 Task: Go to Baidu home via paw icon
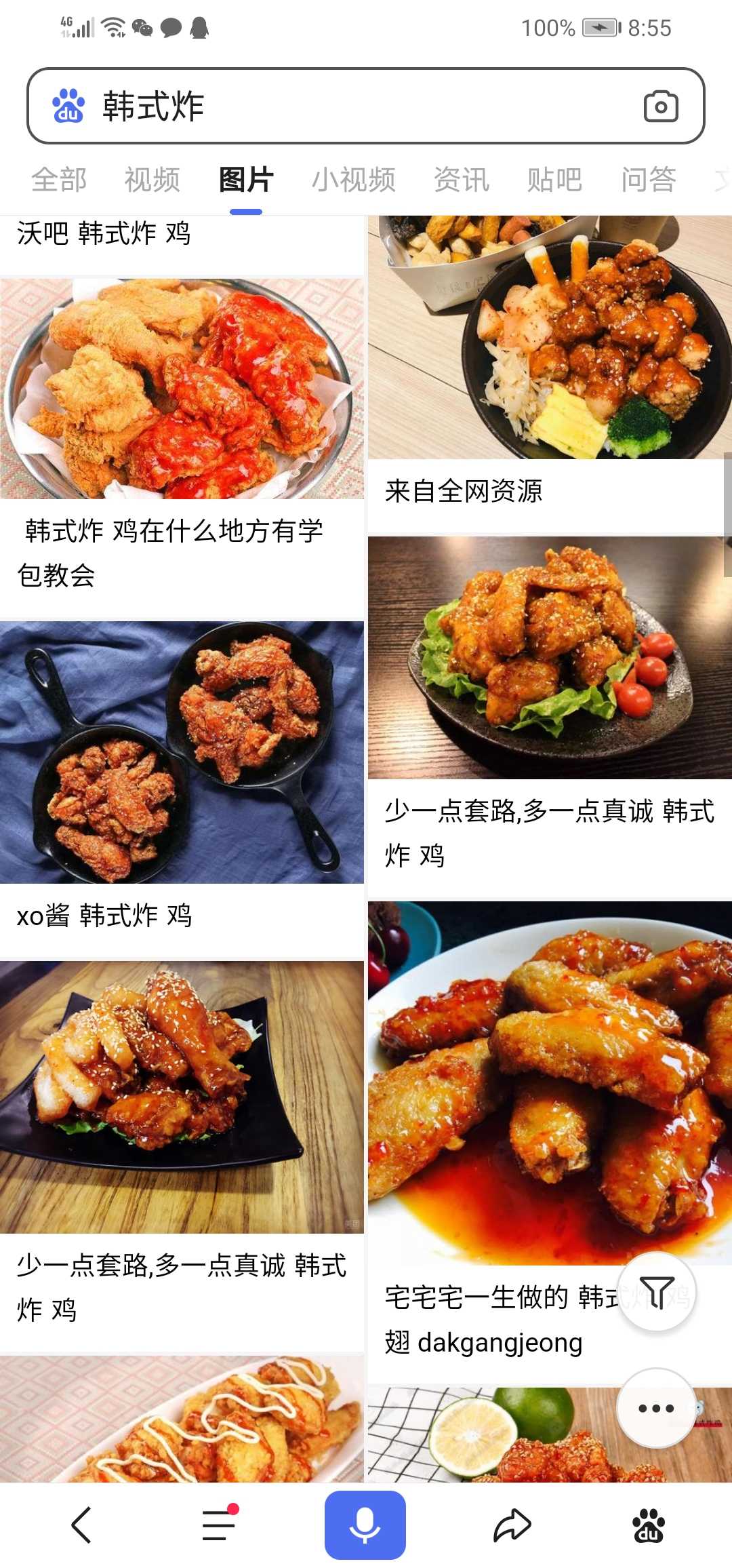click(x=649, y=1525)
